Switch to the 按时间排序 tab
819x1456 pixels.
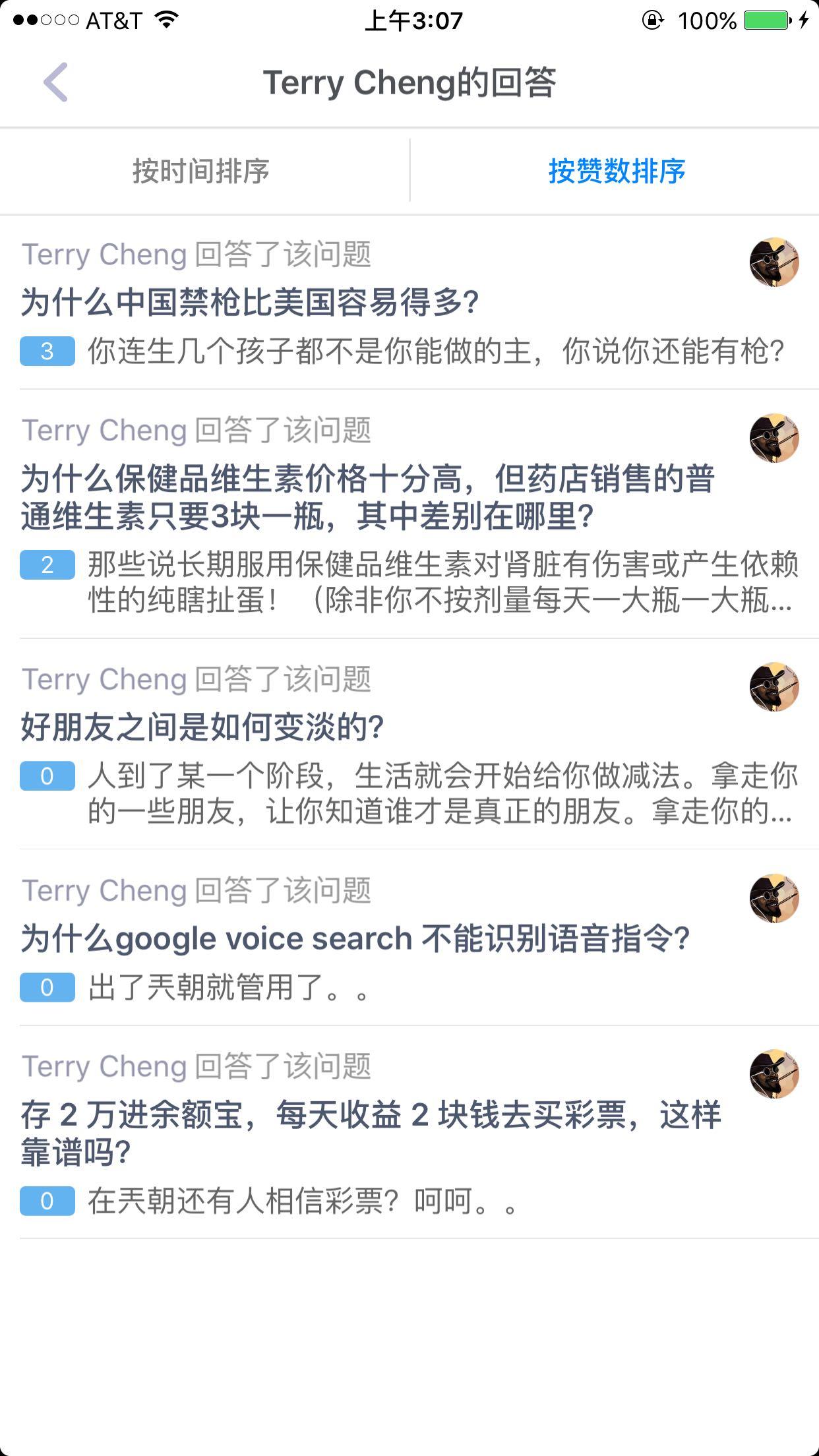(x=204, y=171)
